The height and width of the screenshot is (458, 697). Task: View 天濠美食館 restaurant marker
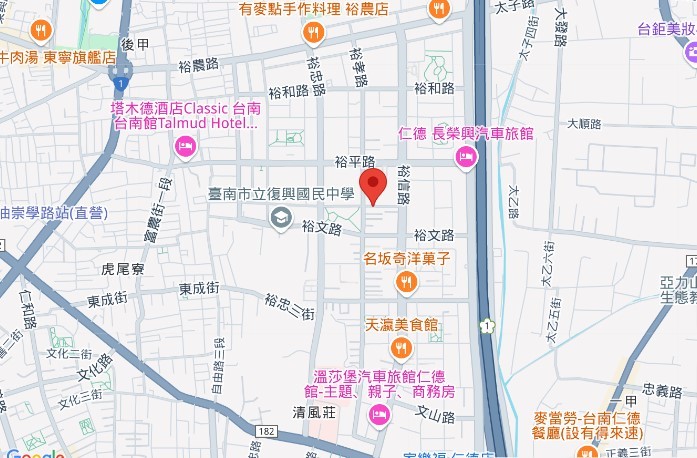point(401,347)
